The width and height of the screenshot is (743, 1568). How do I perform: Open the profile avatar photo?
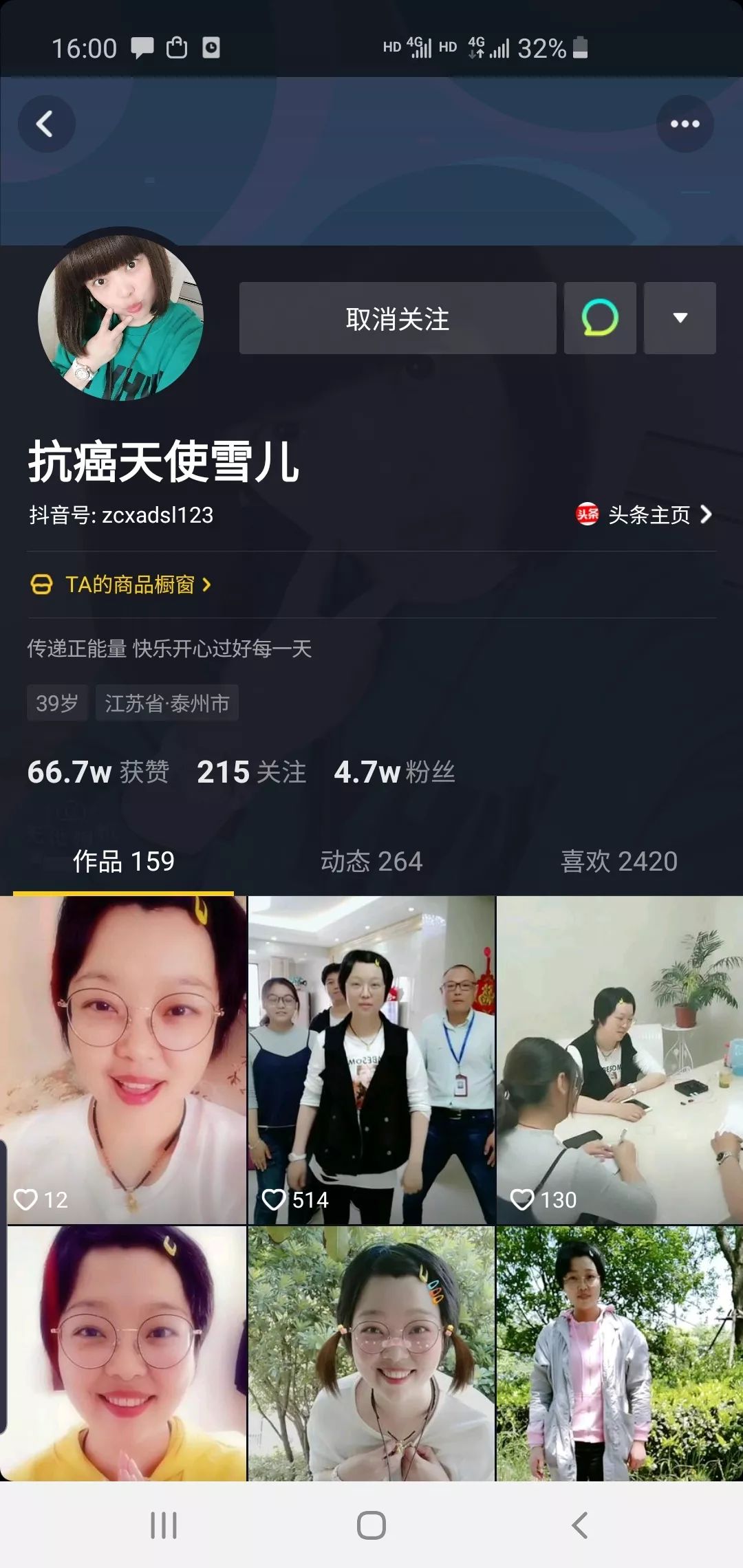point(120,318)
